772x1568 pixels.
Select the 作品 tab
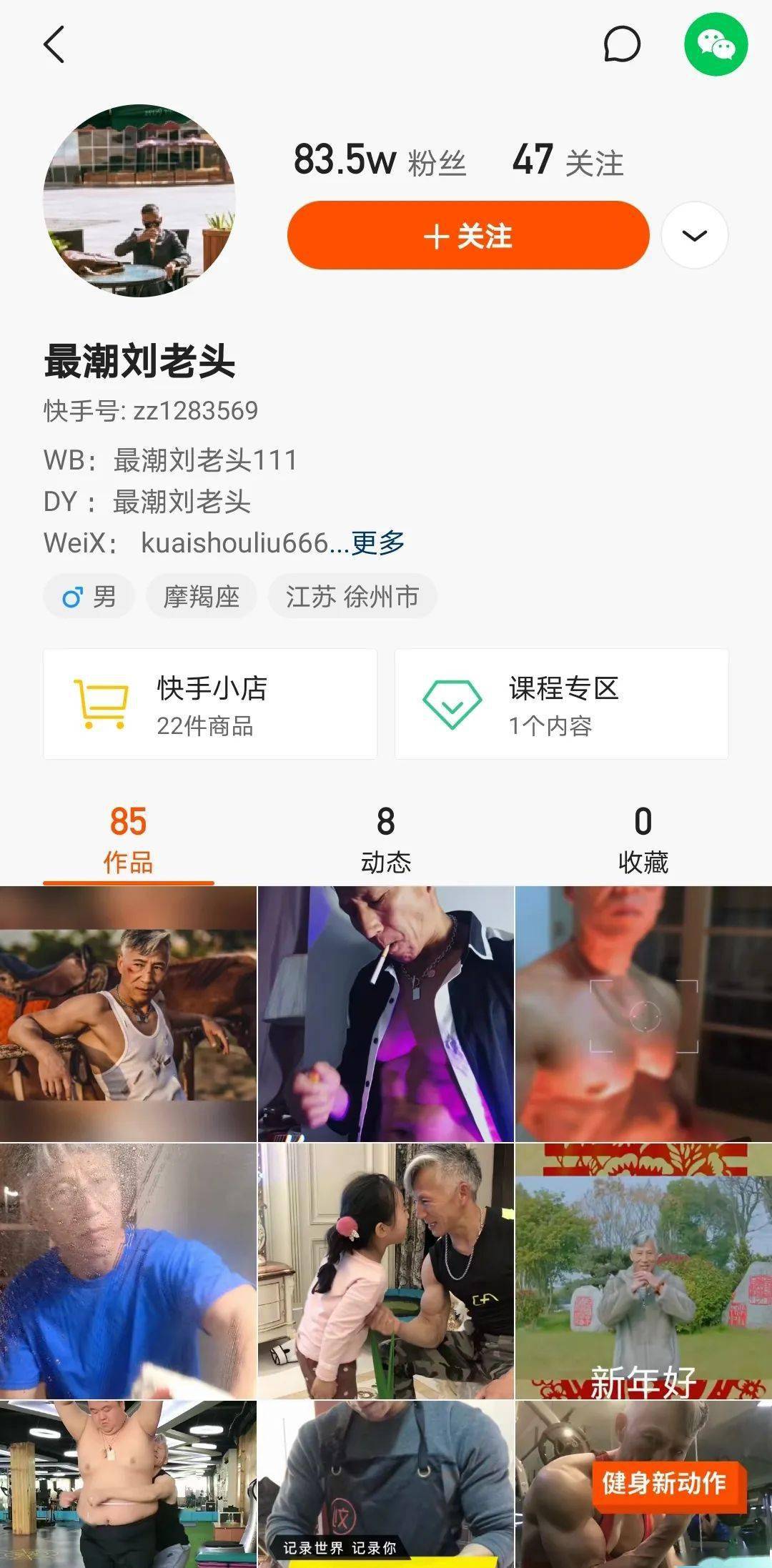(129, 840)
